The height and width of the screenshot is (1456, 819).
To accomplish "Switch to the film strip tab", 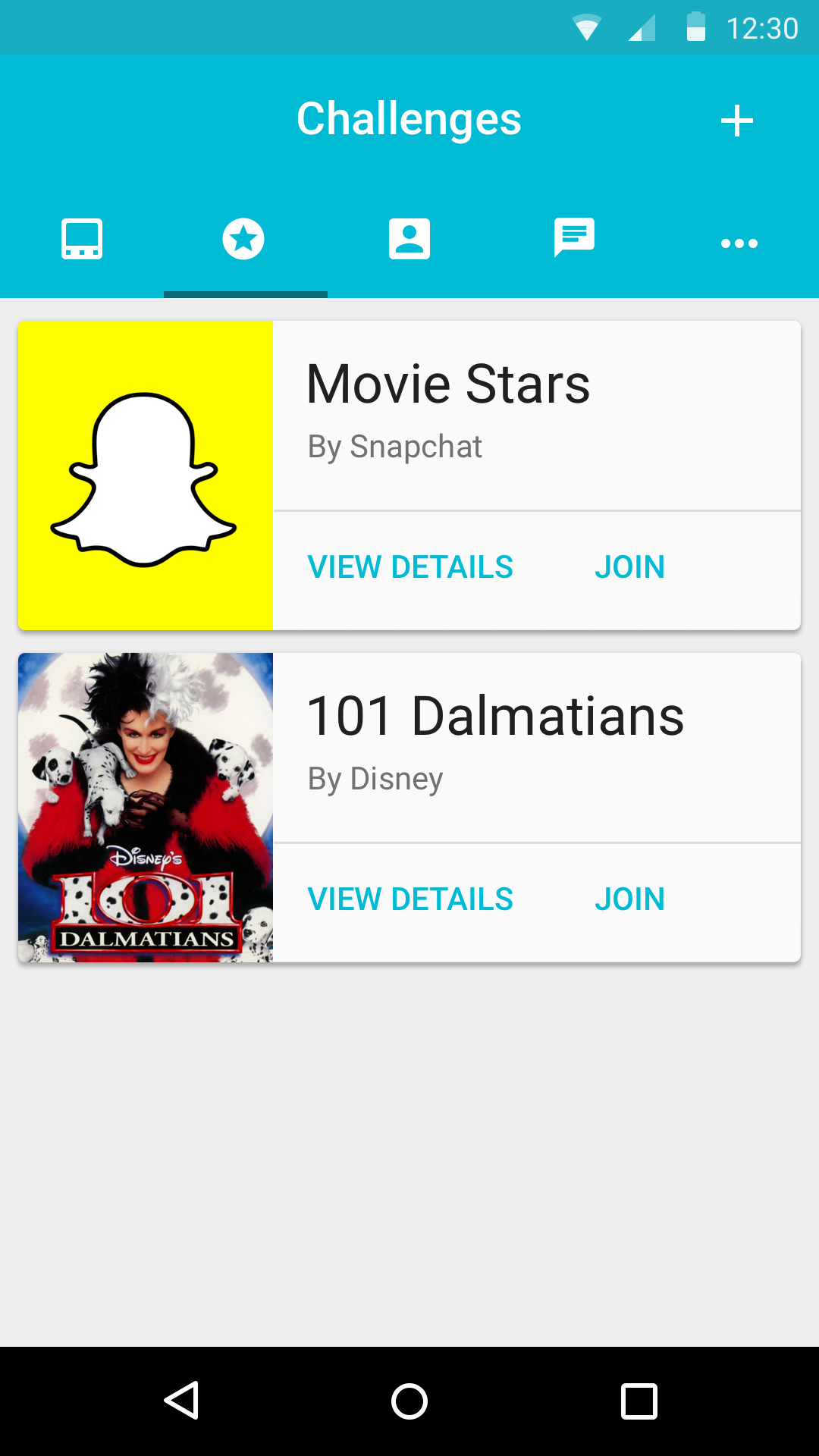I will point(82,240).
